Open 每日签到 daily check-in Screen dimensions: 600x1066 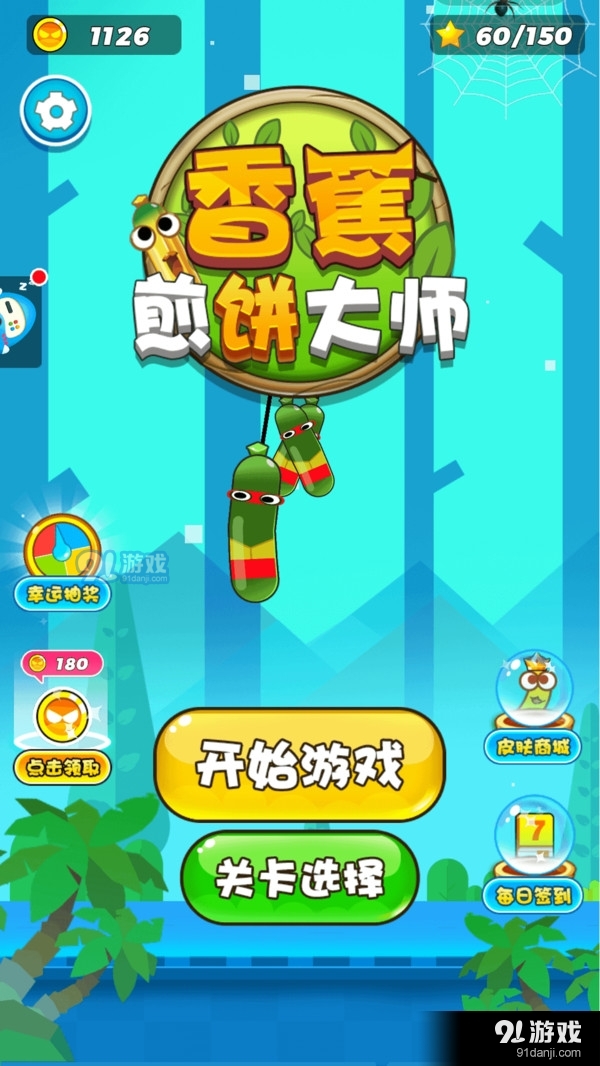click(533, 853)
